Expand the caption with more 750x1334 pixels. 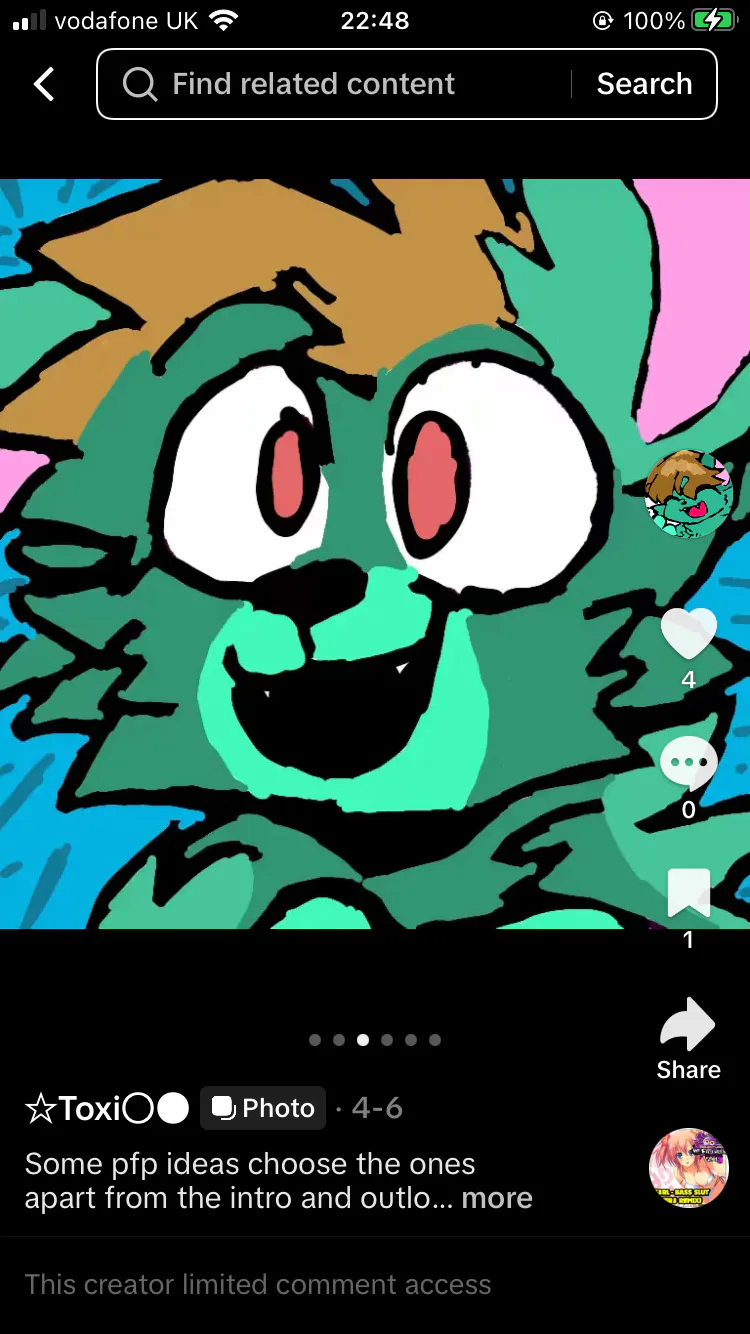[x=497, y=1198]
